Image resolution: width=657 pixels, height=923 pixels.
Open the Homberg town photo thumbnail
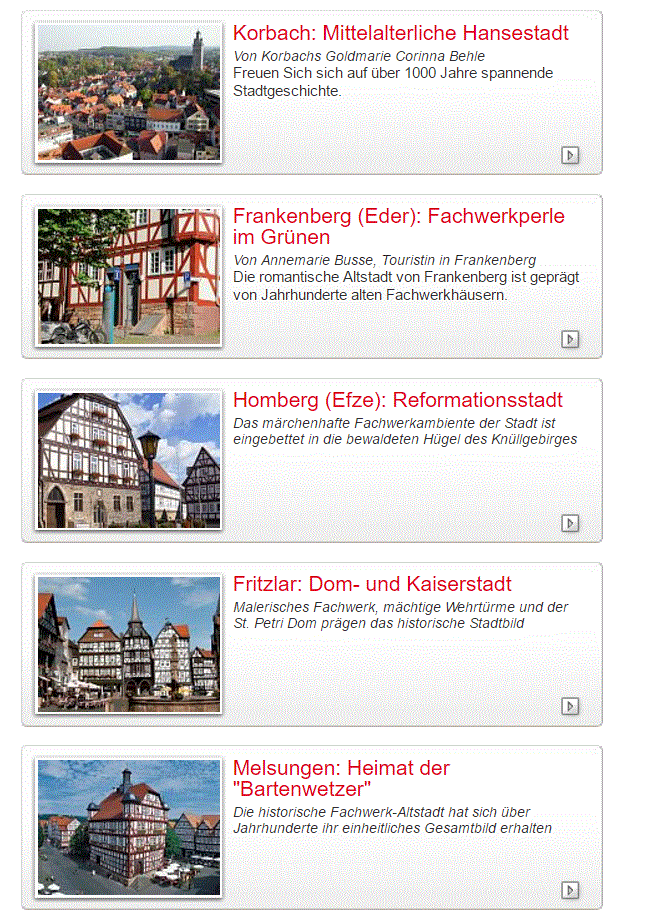[x=129, y=460]
